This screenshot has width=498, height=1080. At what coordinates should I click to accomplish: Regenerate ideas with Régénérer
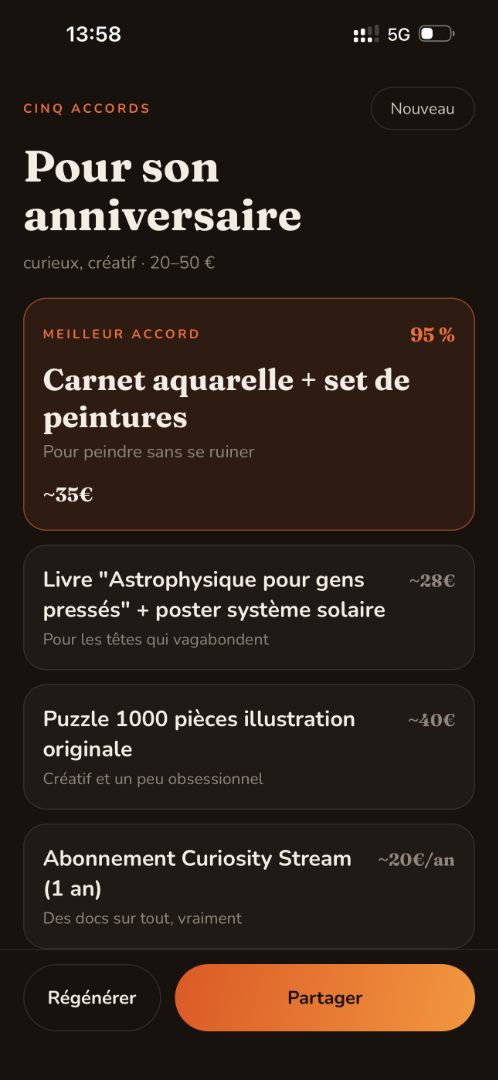coord(92,997)
